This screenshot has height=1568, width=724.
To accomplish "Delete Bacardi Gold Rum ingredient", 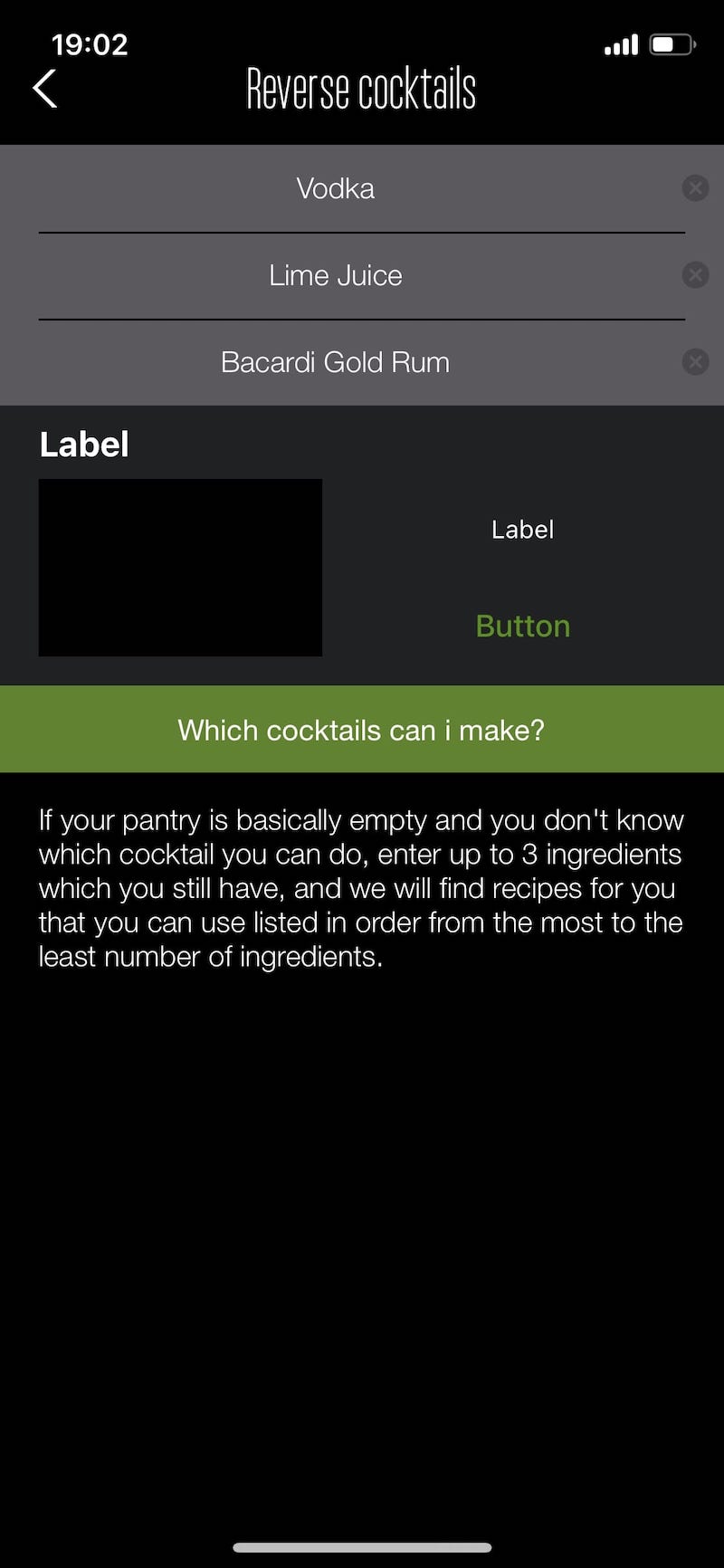I will point(695,362).
